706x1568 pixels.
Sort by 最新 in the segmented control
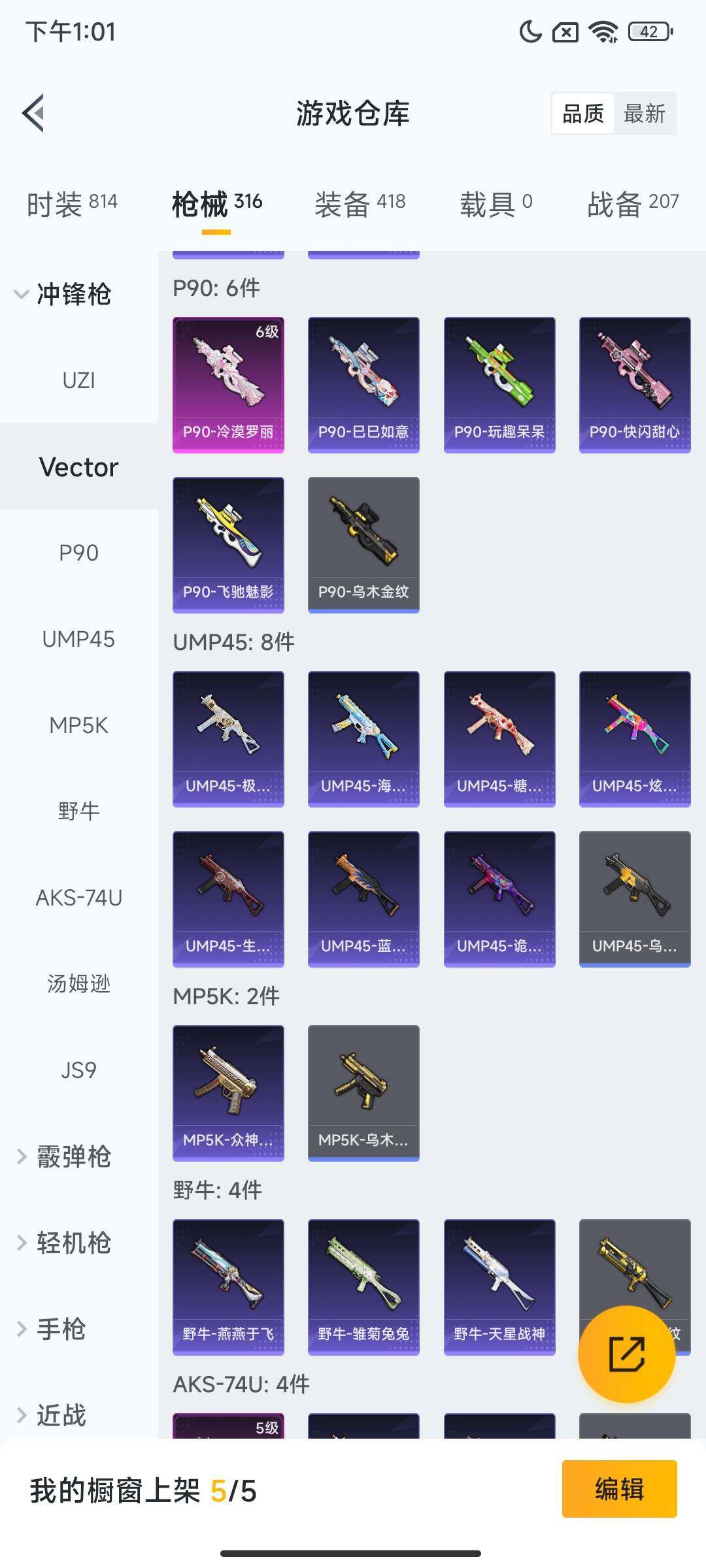[x=644, y=114]
